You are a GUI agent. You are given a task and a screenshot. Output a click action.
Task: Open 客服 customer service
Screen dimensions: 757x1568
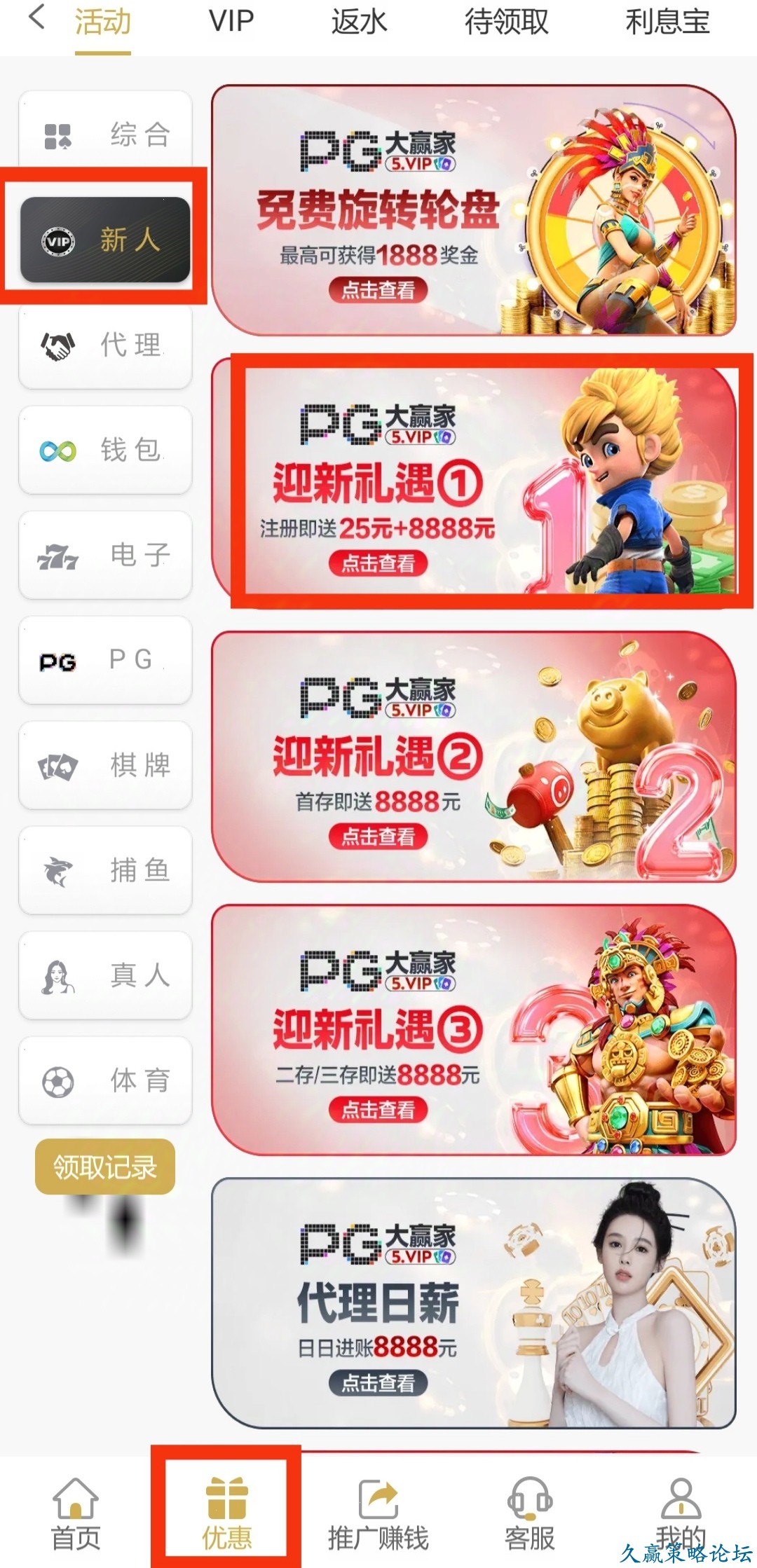[x=530, y=1513]
